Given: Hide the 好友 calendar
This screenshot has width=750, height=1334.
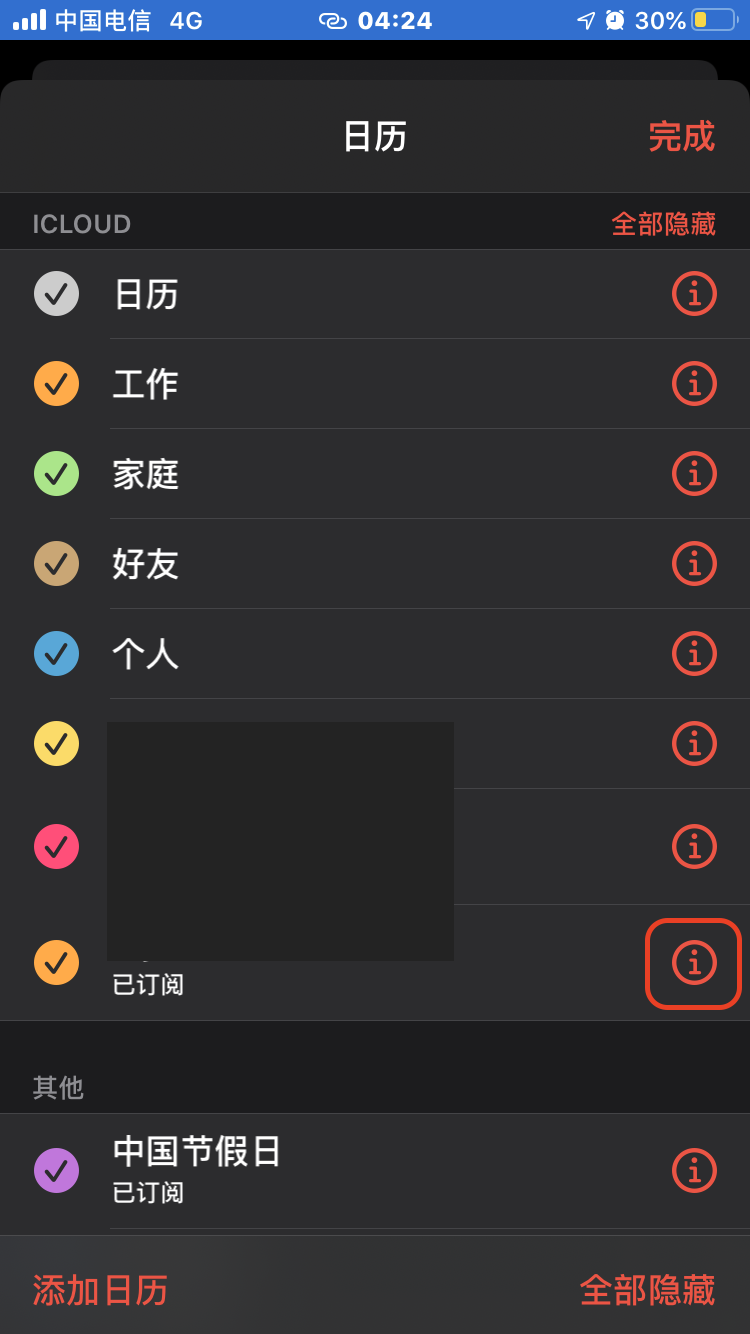Looking at the screenshot, I should click(x=56, y=564).
